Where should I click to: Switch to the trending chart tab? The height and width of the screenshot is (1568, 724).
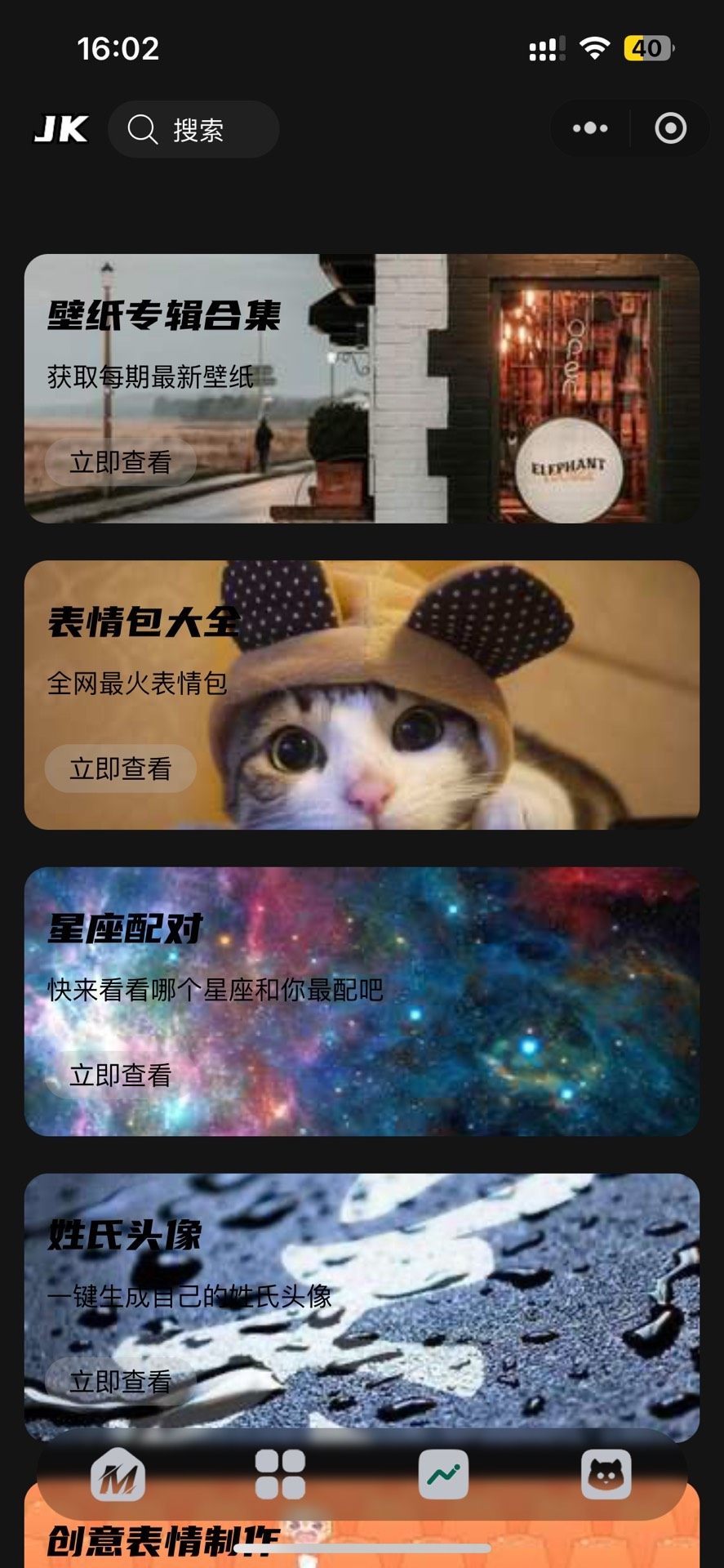tap(443, 1474)
